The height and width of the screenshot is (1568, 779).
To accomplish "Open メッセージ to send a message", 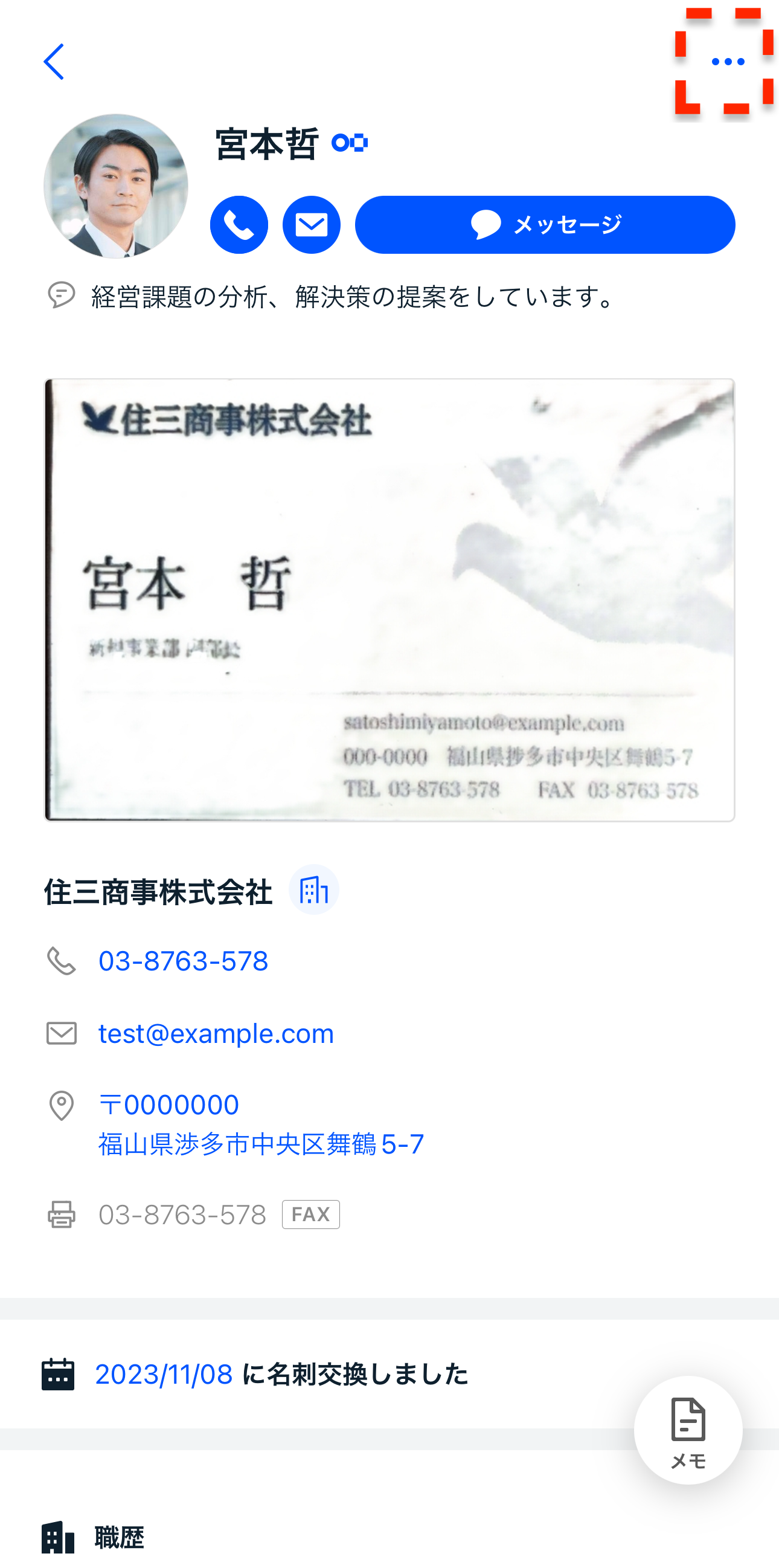I will click(x=544, y=225).
